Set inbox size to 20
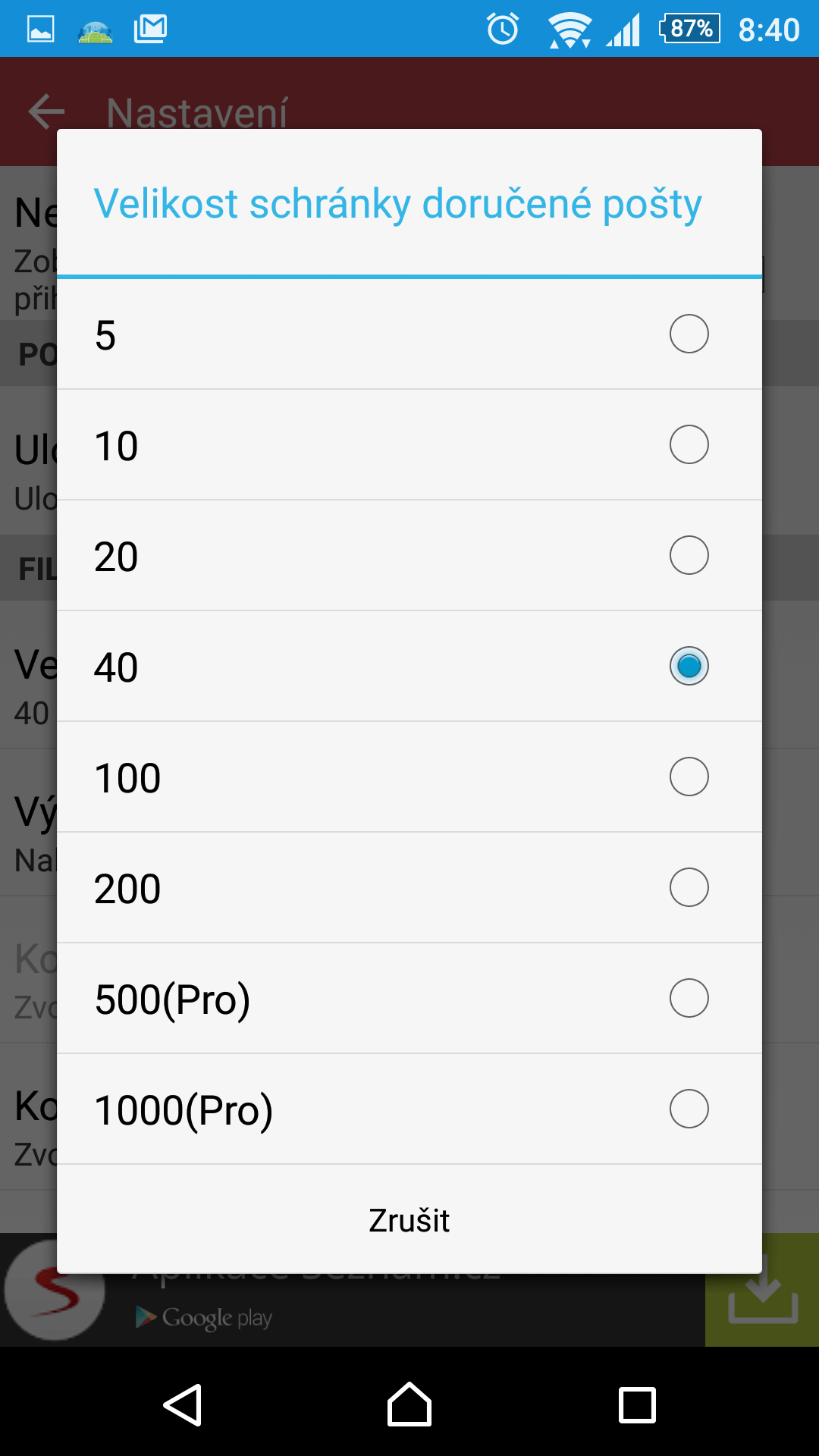The width and height of the screenshot is (819, 1456). coord(409,556)
